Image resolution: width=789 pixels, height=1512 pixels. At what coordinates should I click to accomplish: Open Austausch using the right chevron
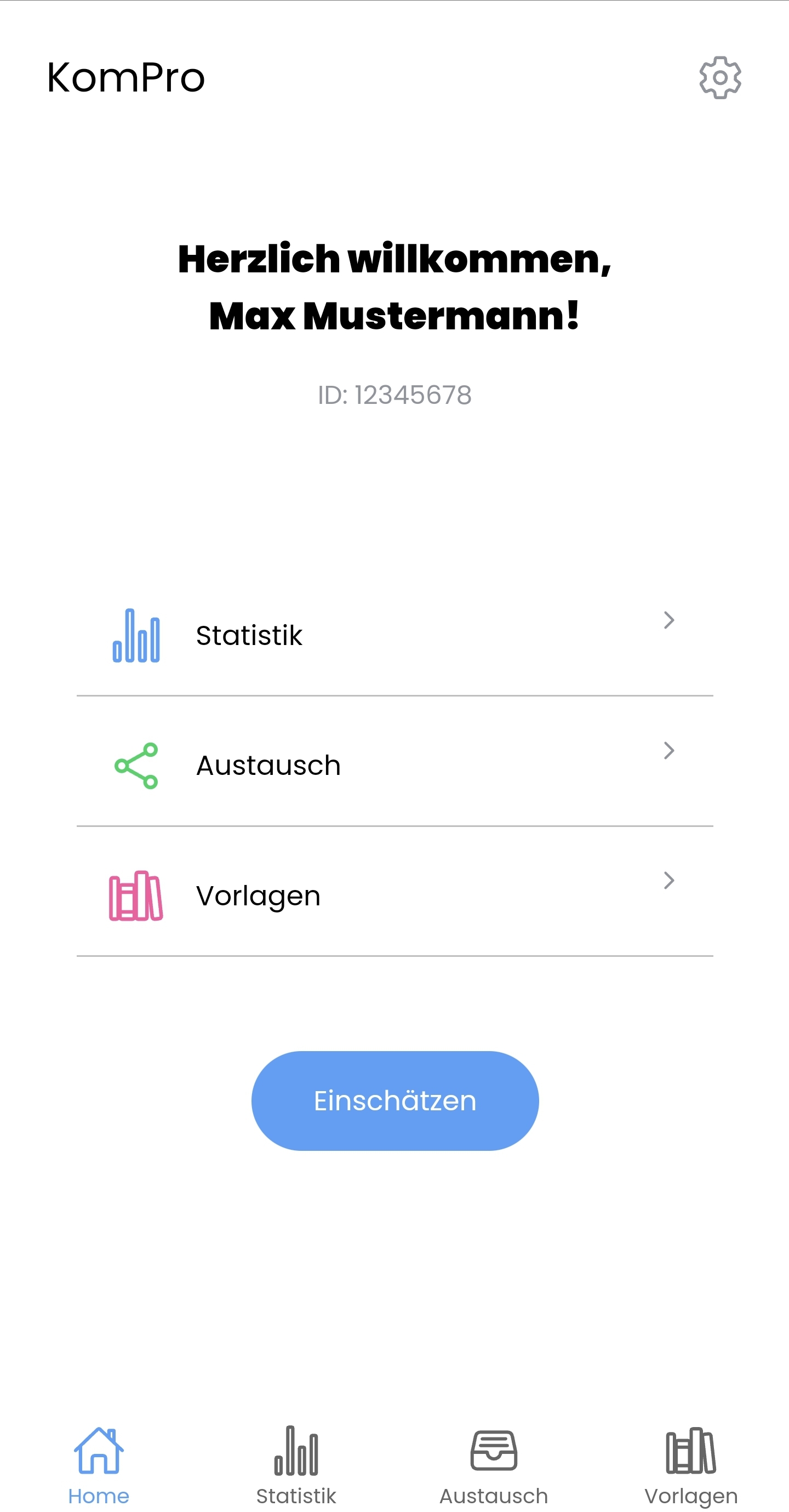point(669,750)
